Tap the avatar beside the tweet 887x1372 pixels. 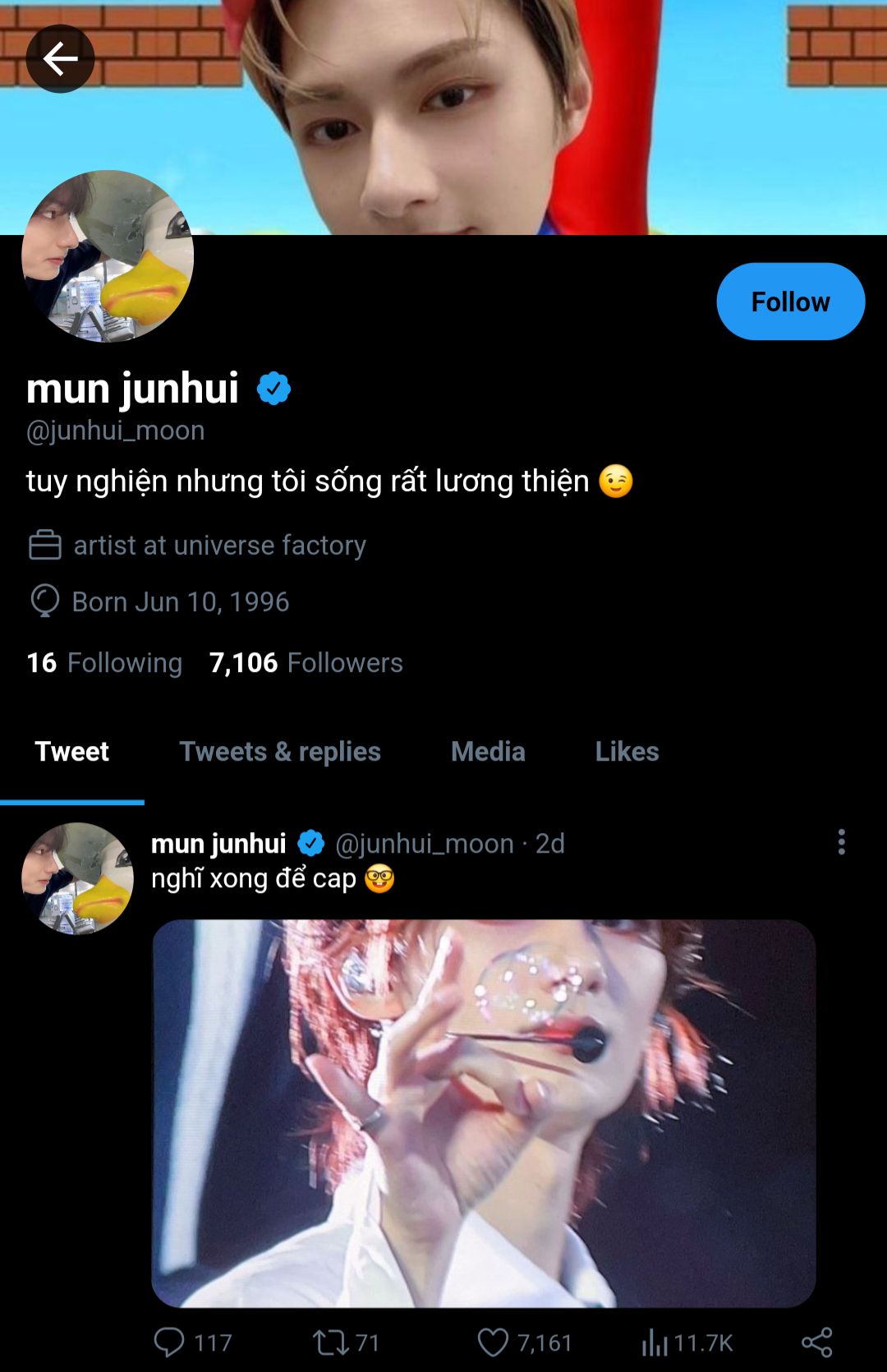77,878
